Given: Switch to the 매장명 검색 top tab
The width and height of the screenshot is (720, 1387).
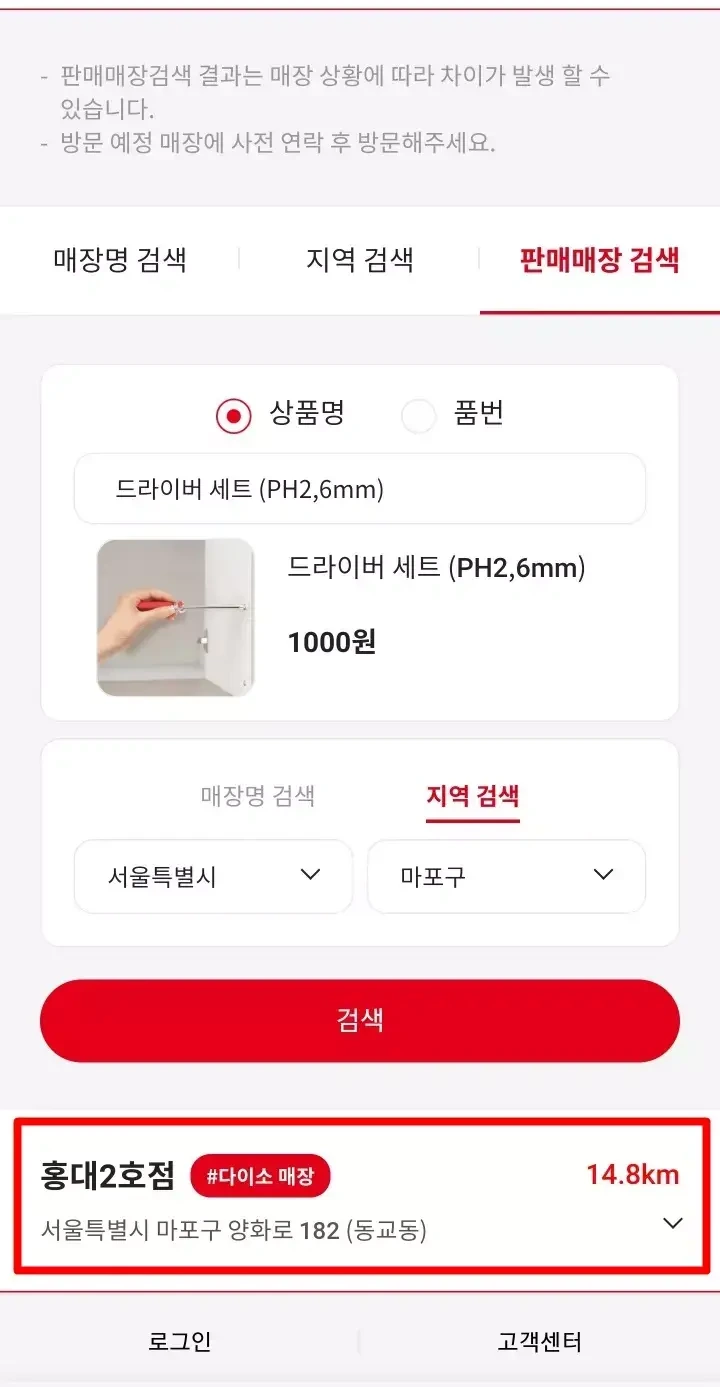Looking at the screenshot, I should 120,261.
